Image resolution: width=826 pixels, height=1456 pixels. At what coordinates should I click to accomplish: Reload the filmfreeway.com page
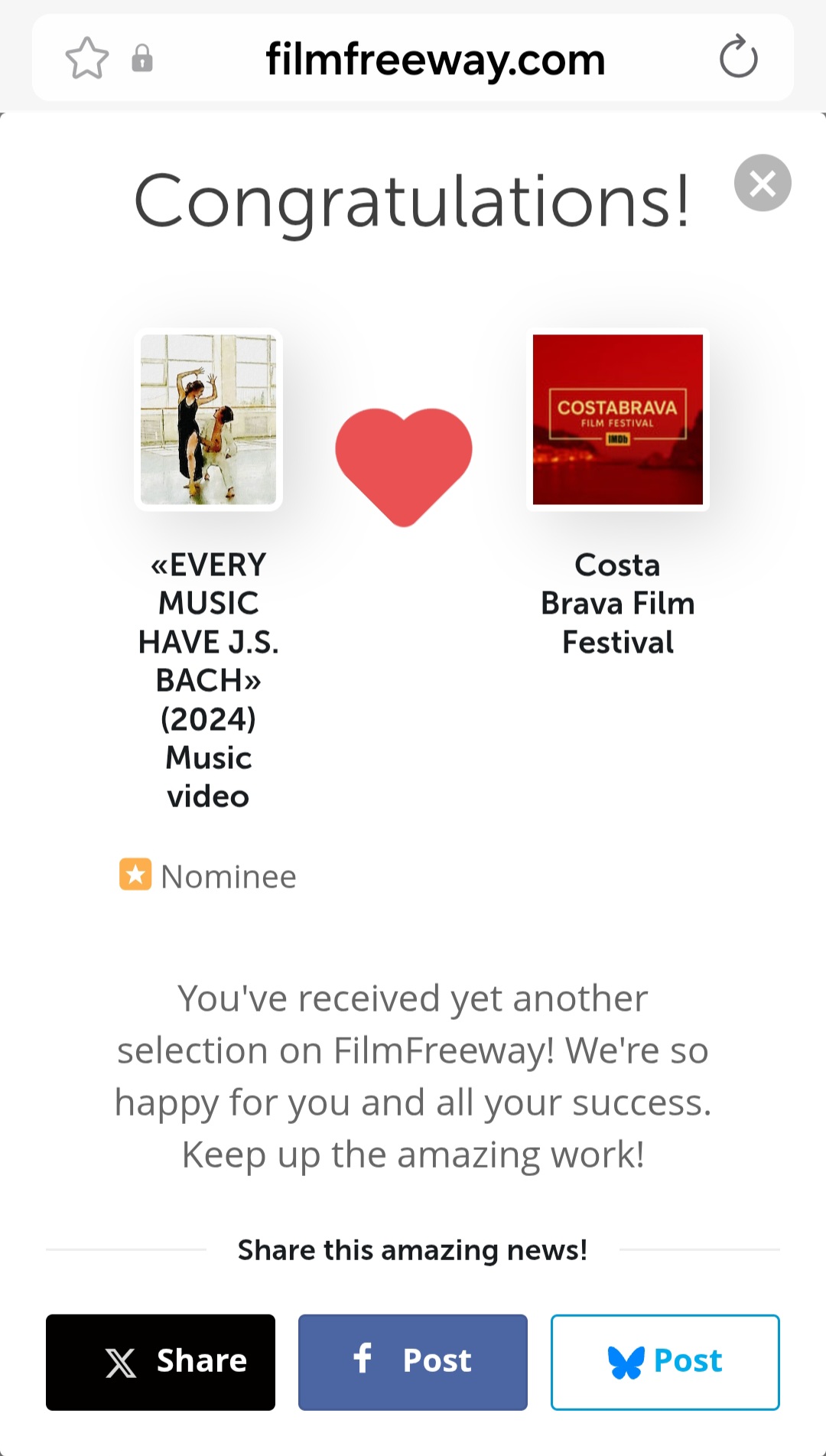tap(738, 57)
